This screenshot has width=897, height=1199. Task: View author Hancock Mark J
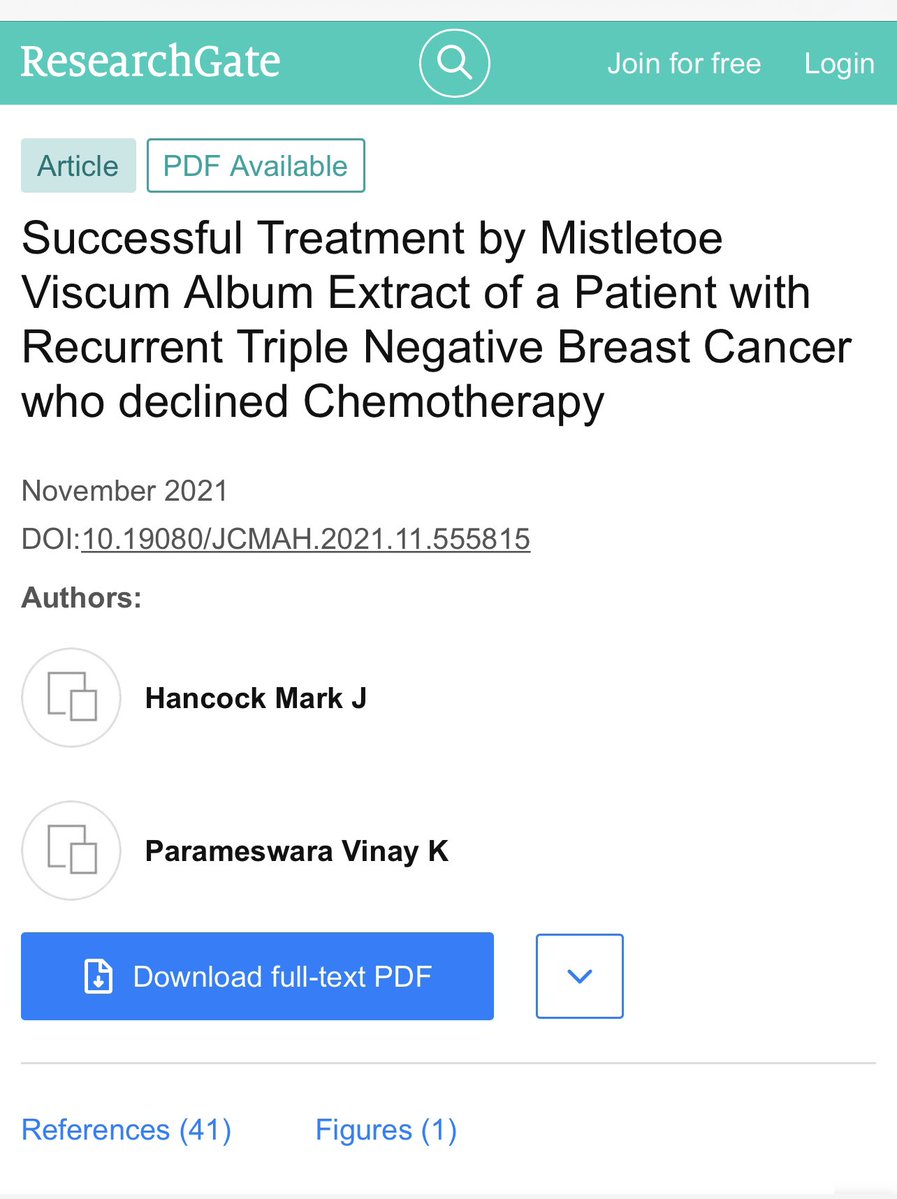point(255,698)
